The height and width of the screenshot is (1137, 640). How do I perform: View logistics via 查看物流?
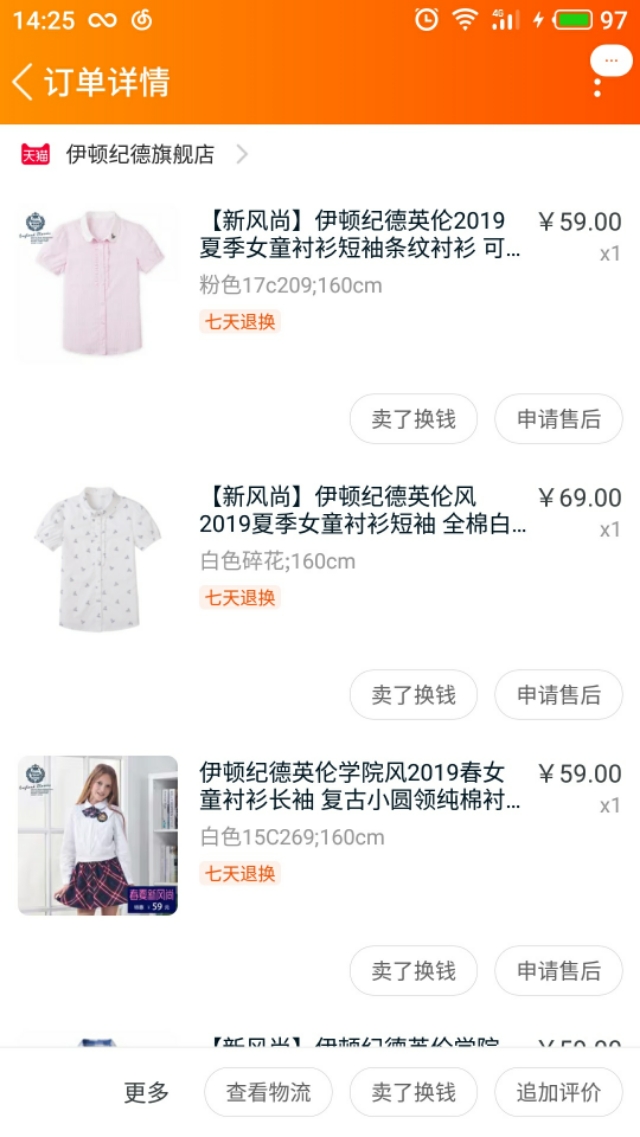pyautogui.click(x=268, y=1092)
